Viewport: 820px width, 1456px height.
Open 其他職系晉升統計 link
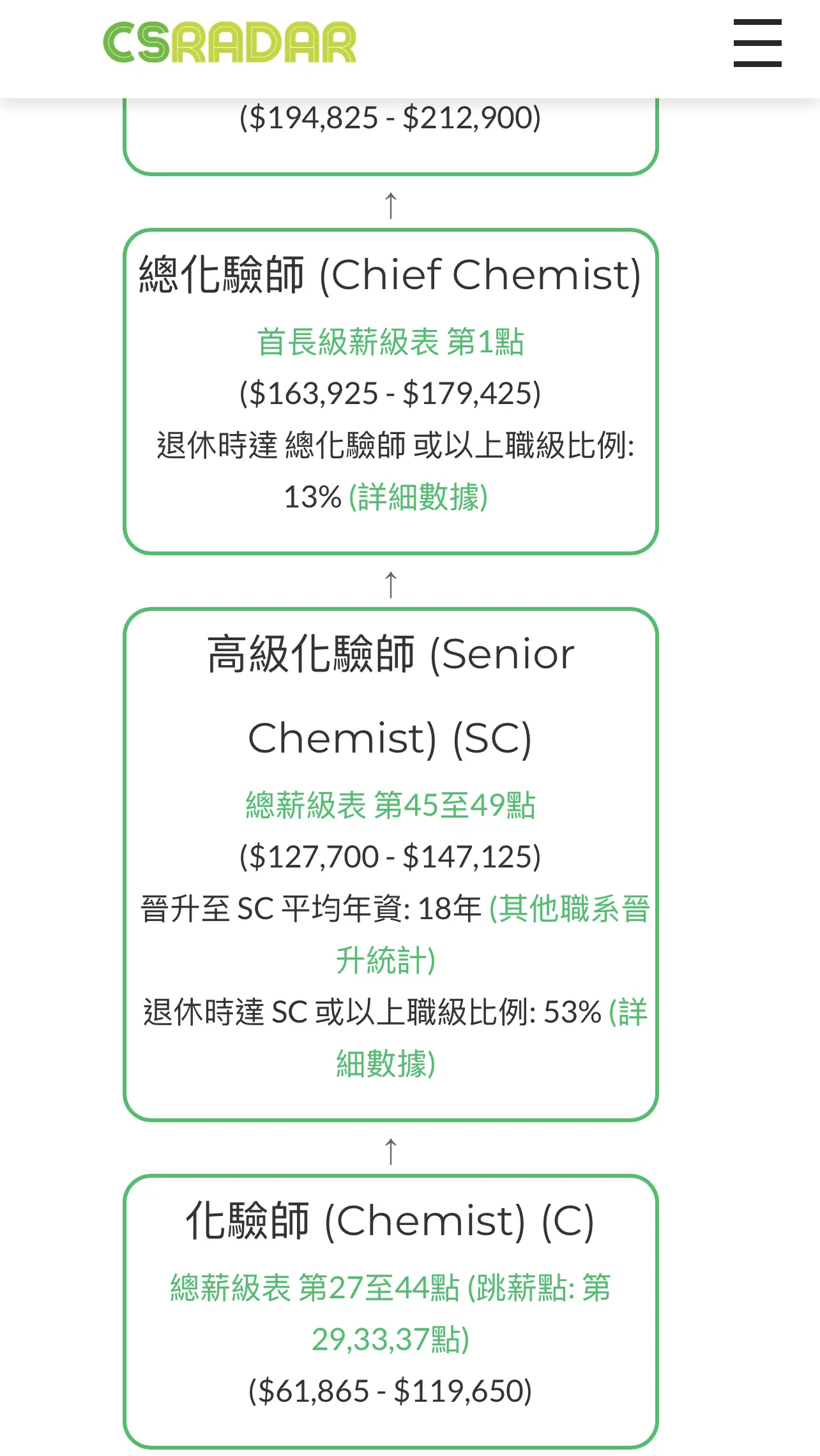(x=492, y=934)
